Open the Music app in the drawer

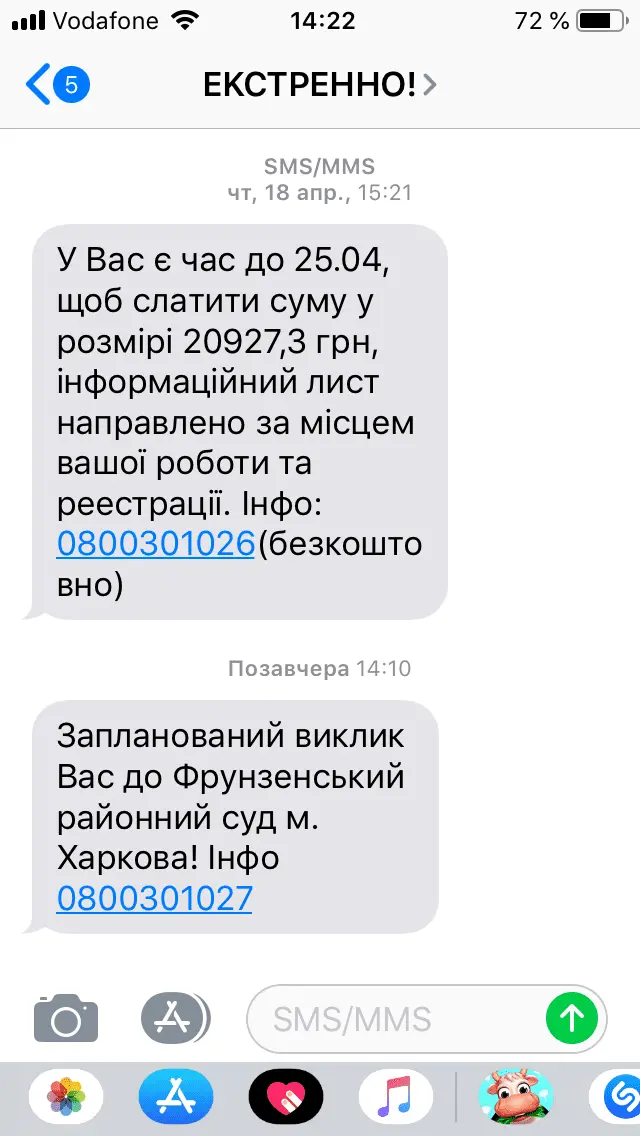(396, 1097)
